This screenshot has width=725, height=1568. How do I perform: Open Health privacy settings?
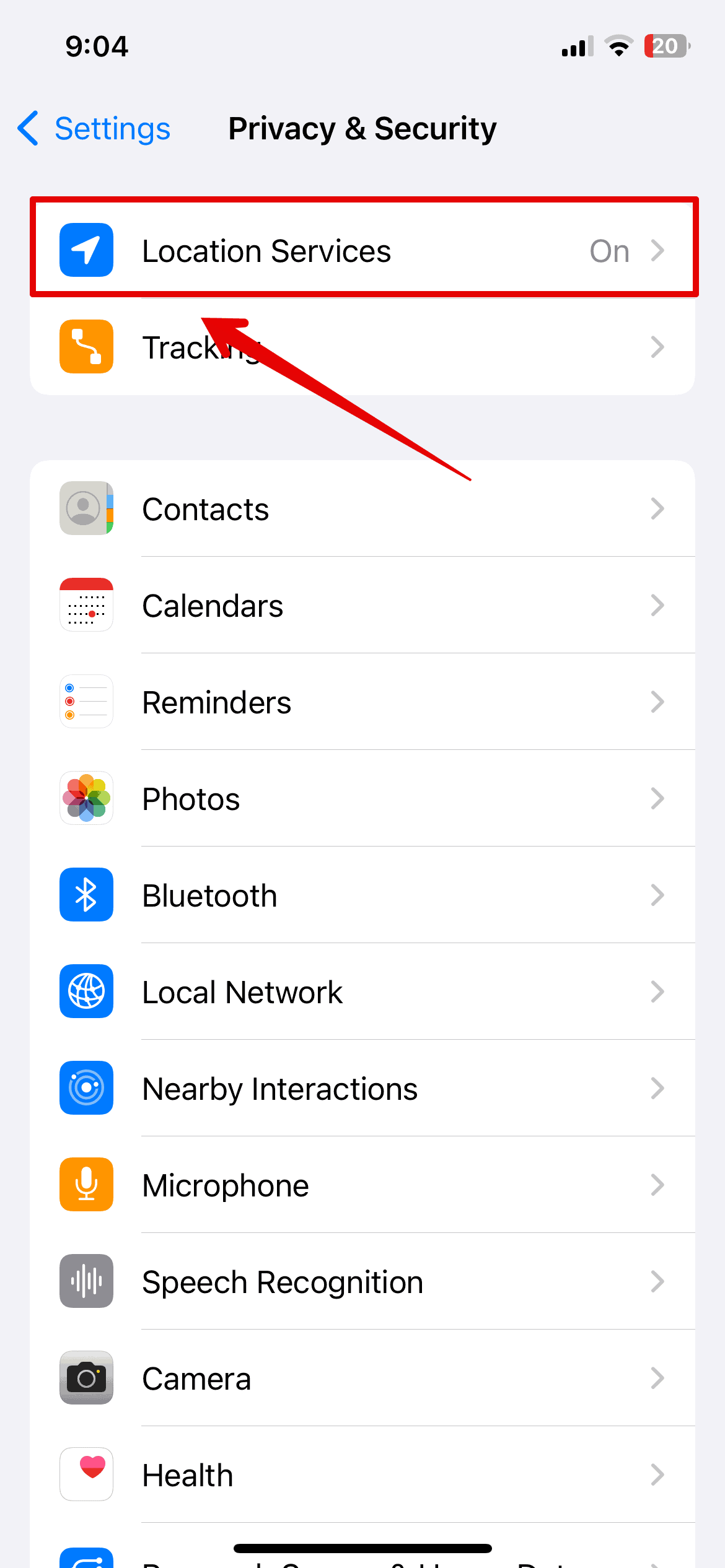click(x=362, y=1475)
